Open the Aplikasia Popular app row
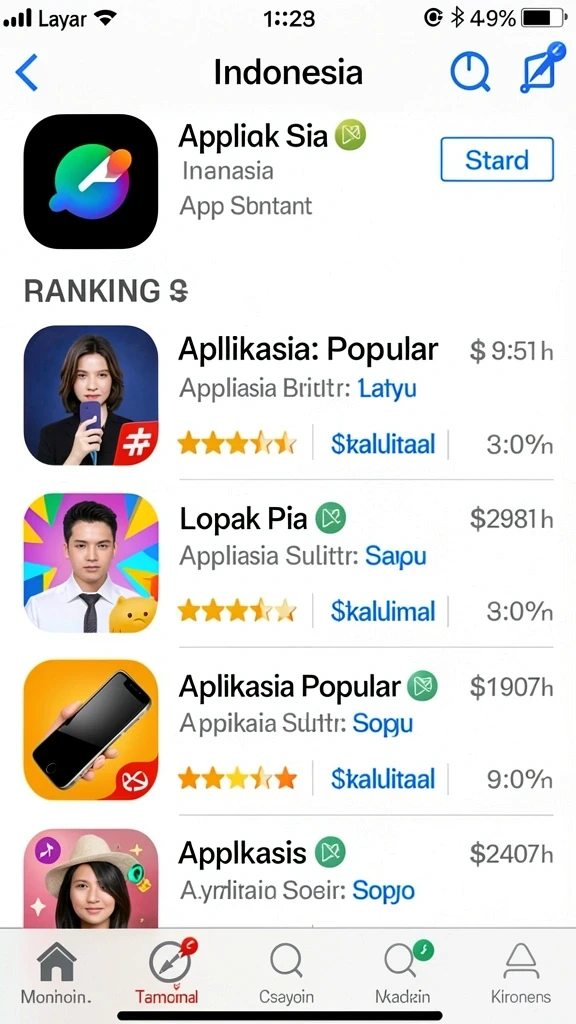This screenshot has height=1024, width=576. pos(288,731)
